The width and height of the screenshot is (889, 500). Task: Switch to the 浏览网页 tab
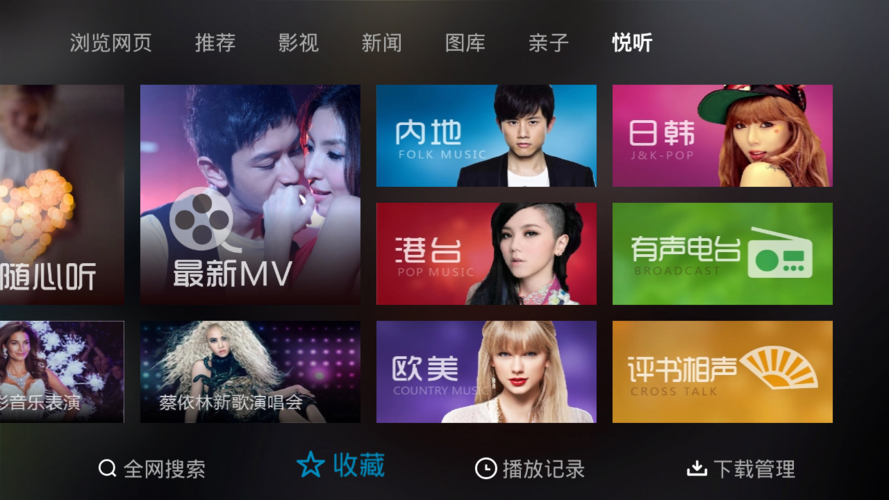tap(110, 43)
